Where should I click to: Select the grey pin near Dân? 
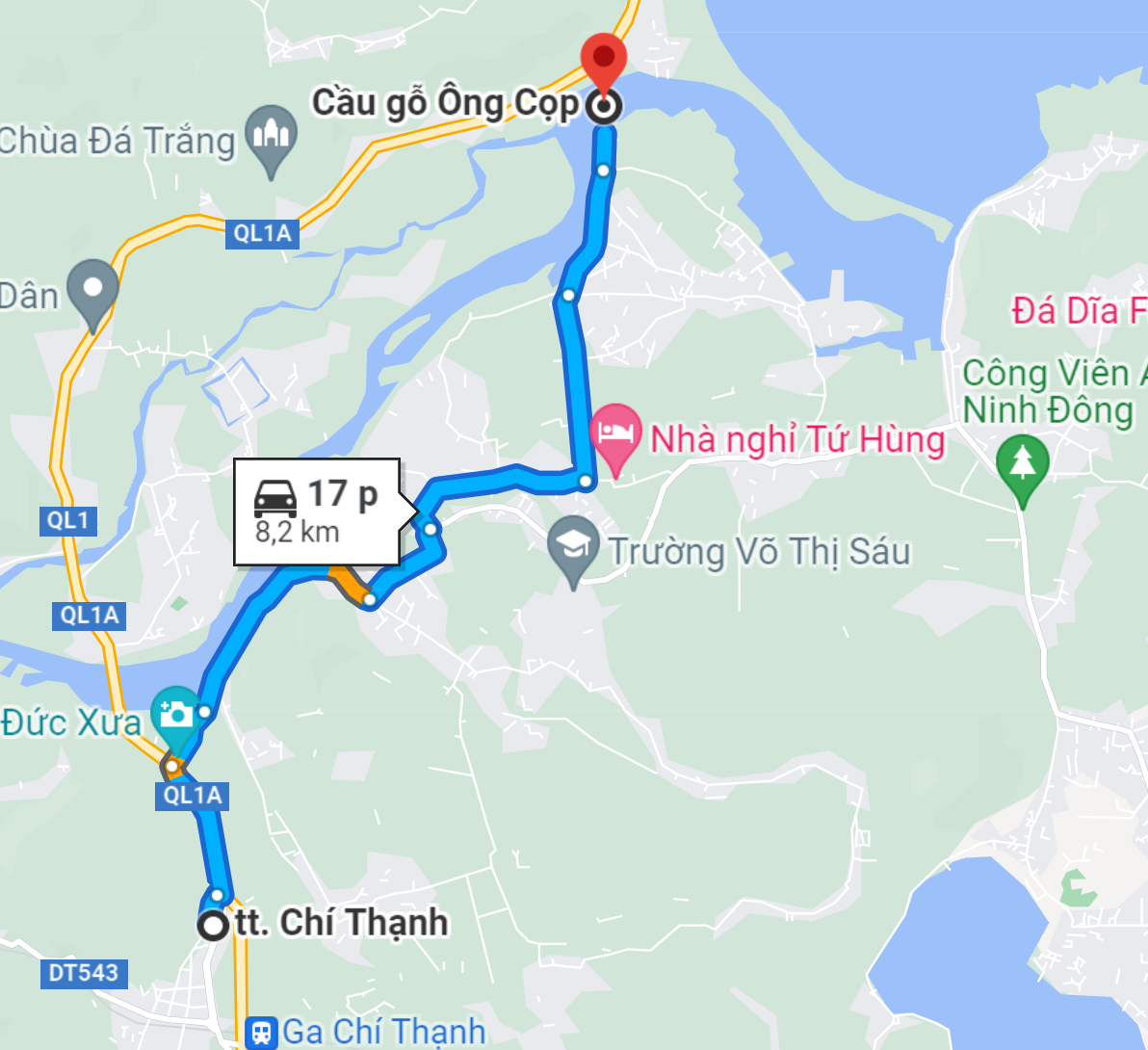[x=92, y=289]
